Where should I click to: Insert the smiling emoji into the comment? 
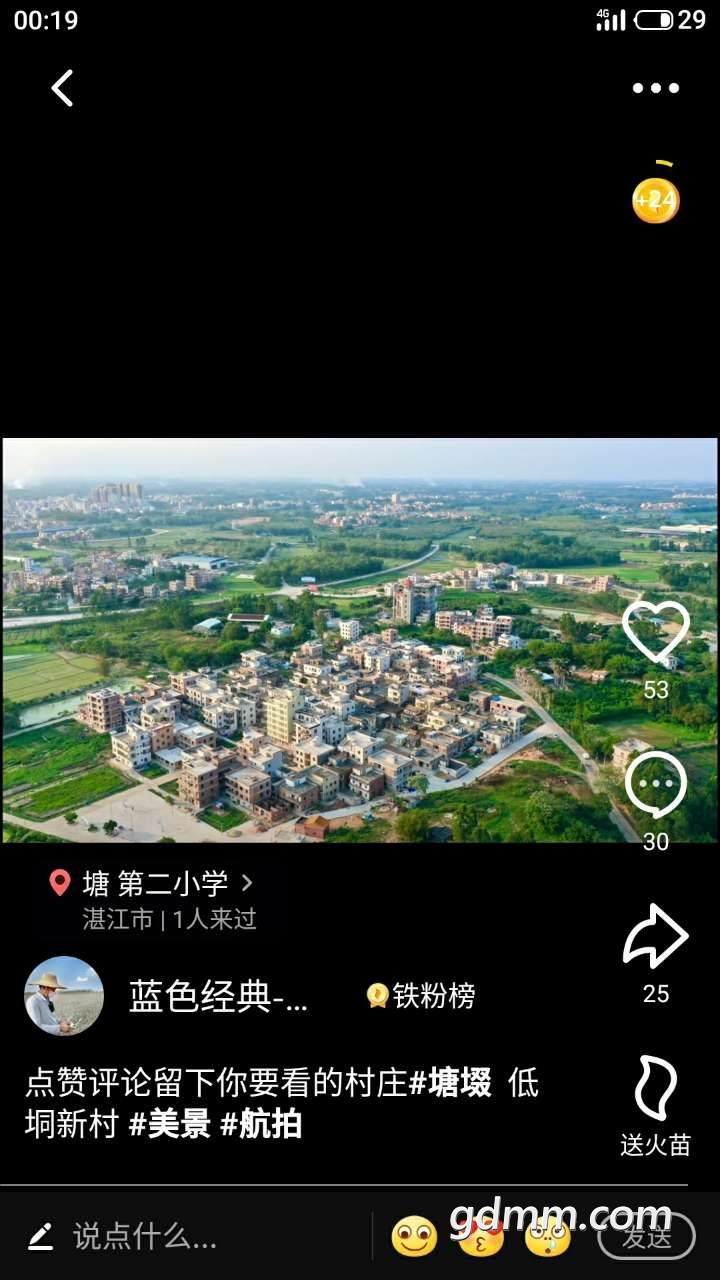point(414,1237)
